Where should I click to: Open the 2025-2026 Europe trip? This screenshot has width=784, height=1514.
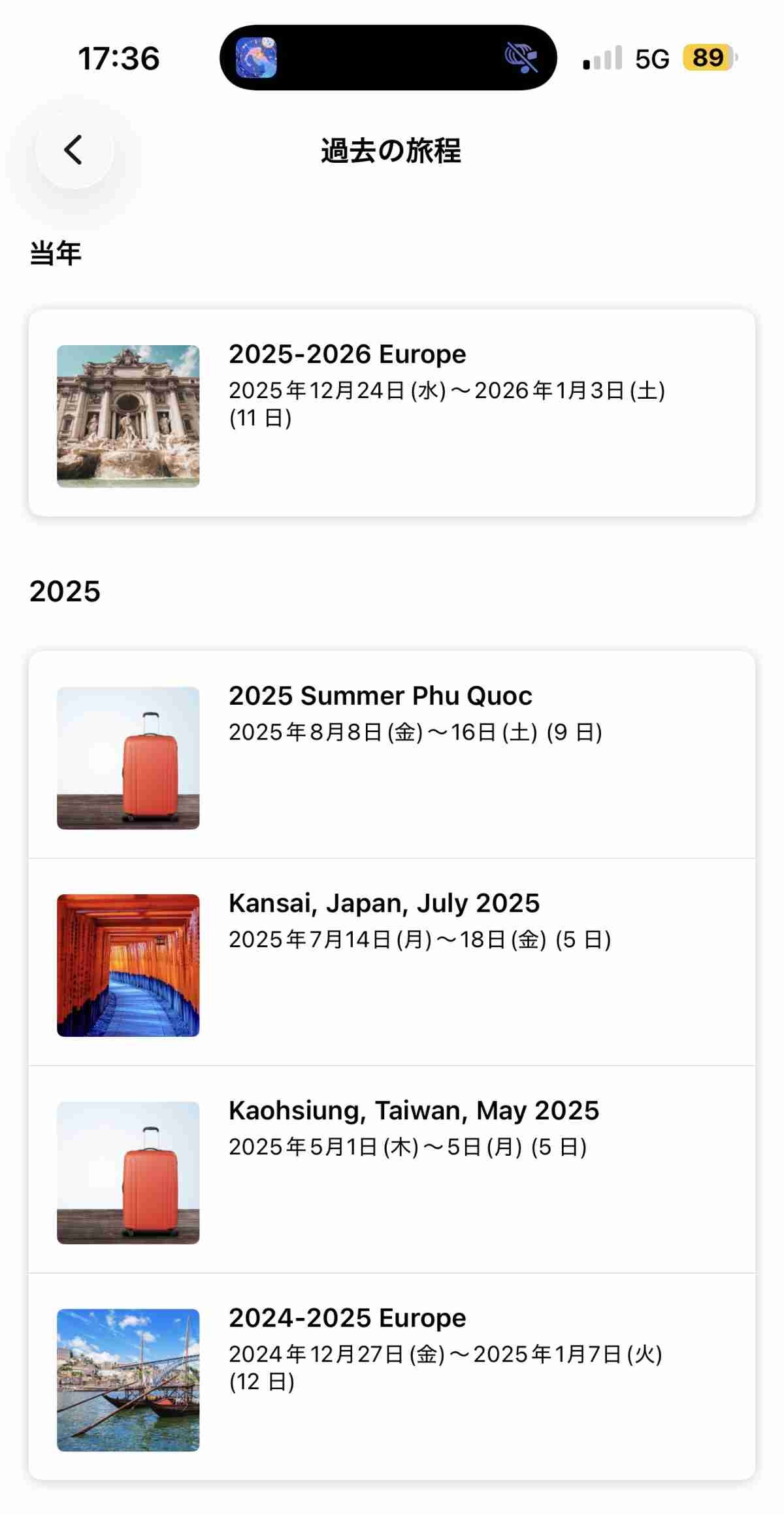click(x=392, y=413)
